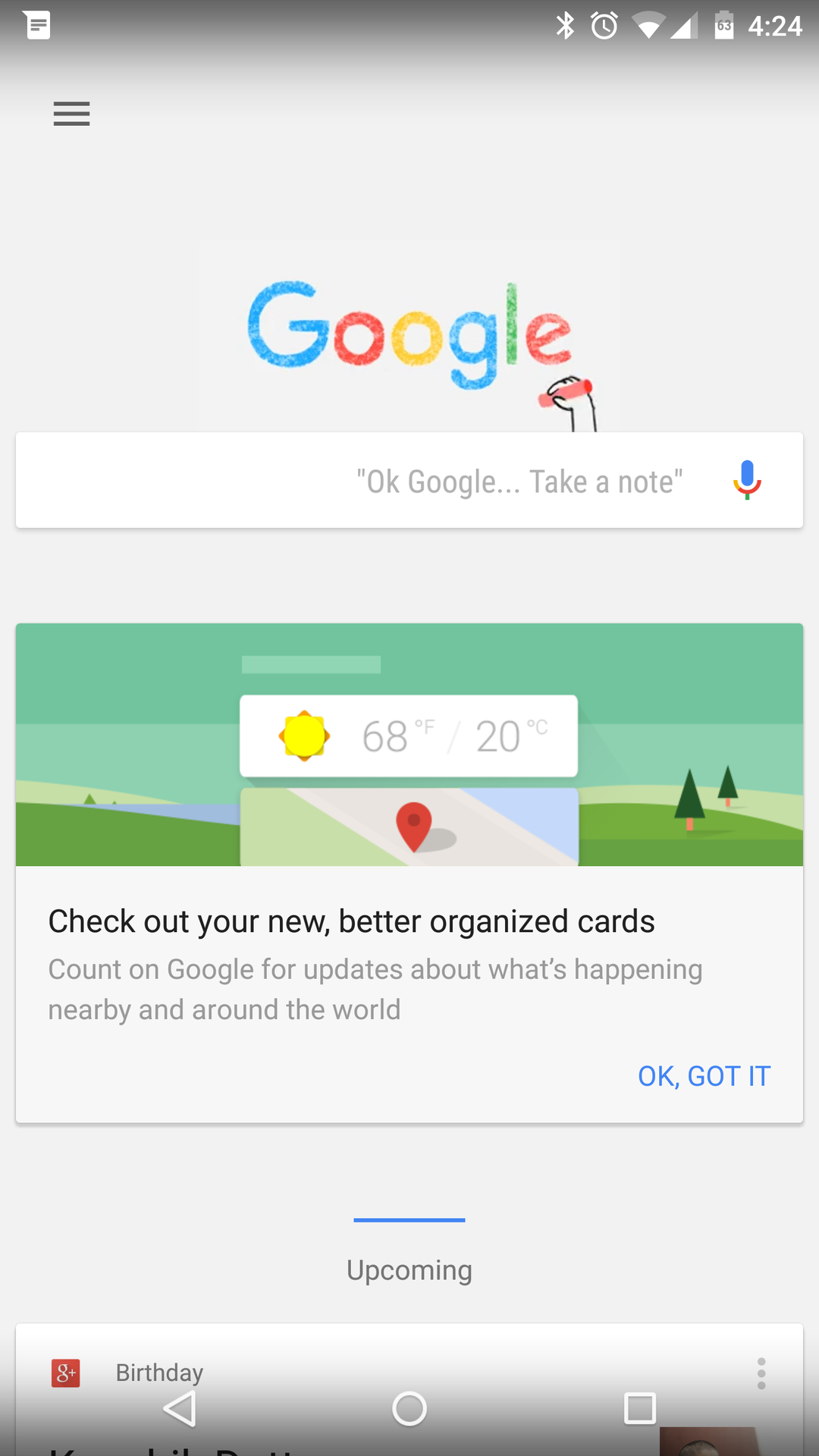
Task: Dismiss the card with OK, GOT IT
Action: pos(704,1076)
